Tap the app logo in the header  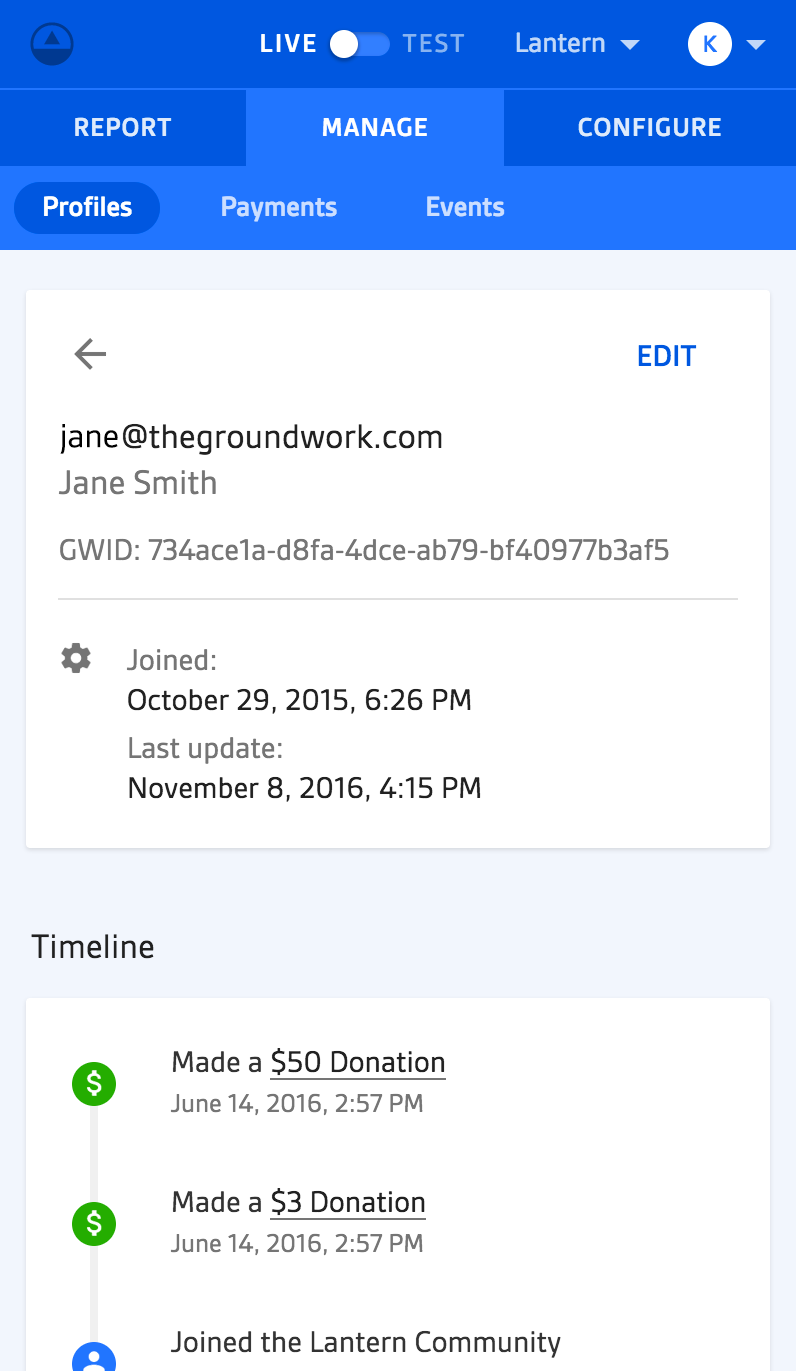52,44
